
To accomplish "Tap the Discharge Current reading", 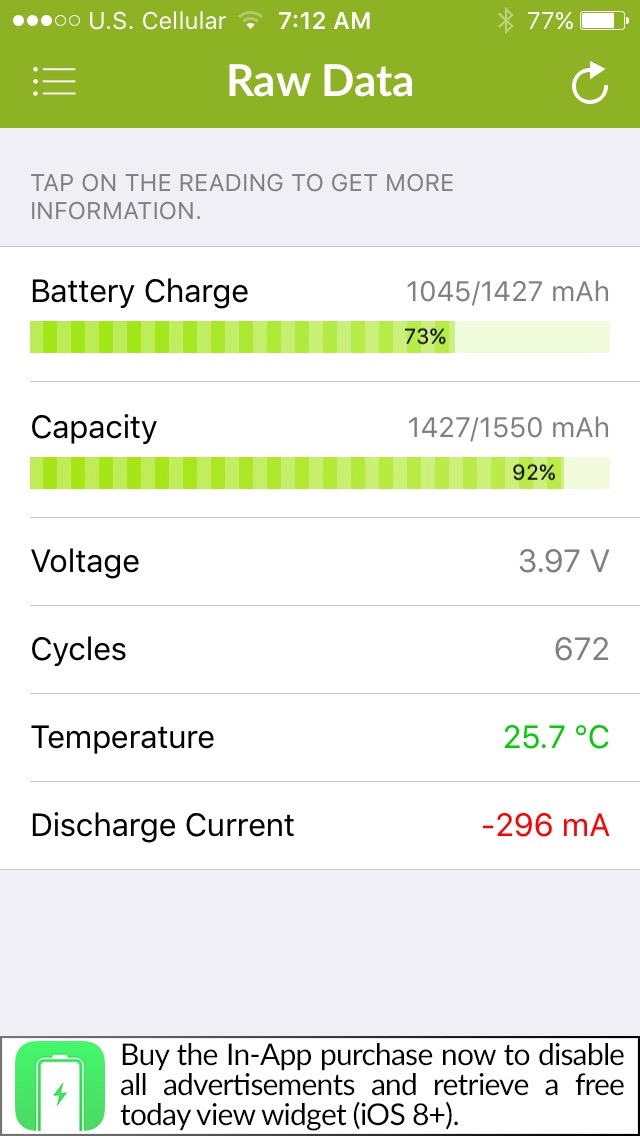I will pyautogui.click(x=320, y=825).
